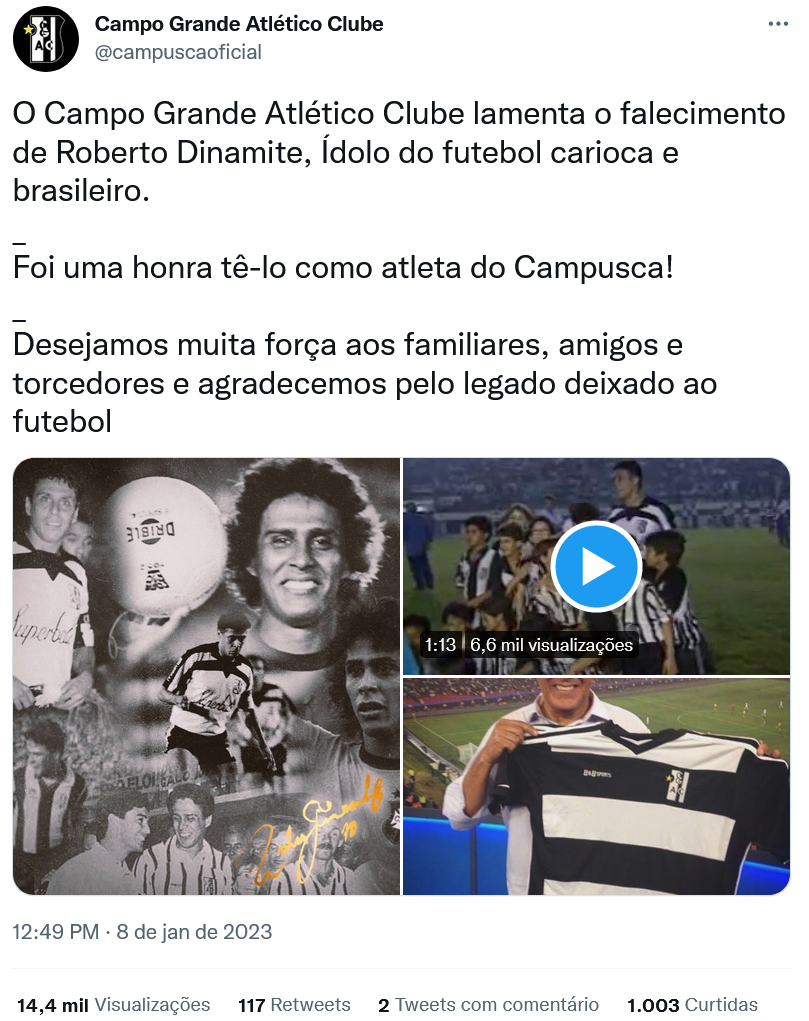This screenshot has width=809, height=1021.
Task: Open the photo of the striped jersey
Action: pos(596,786)
